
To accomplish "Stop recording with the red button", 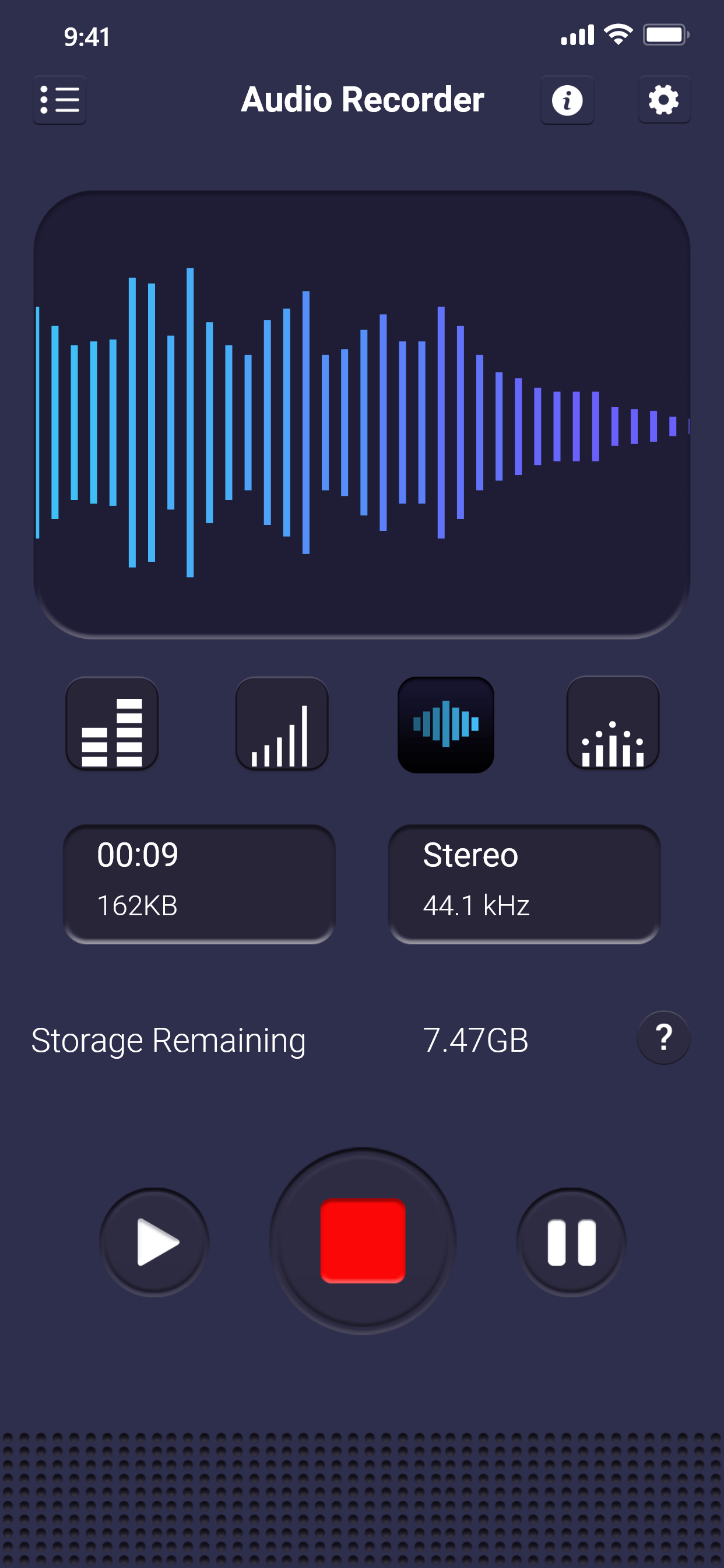I will tap(363, 1241).
